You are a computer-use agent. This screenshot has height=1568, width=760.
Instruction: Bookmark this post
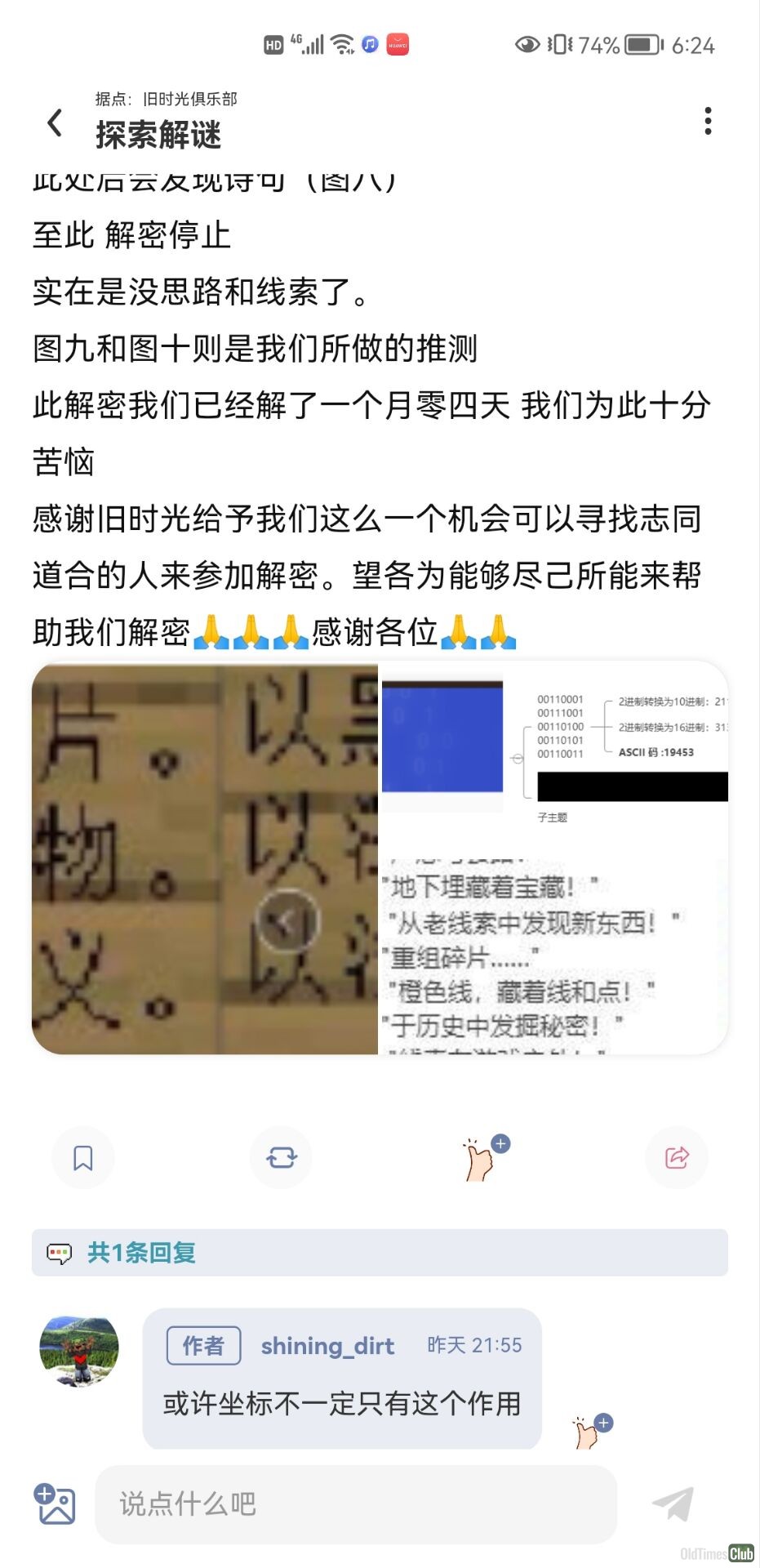tap(83, 1157)
